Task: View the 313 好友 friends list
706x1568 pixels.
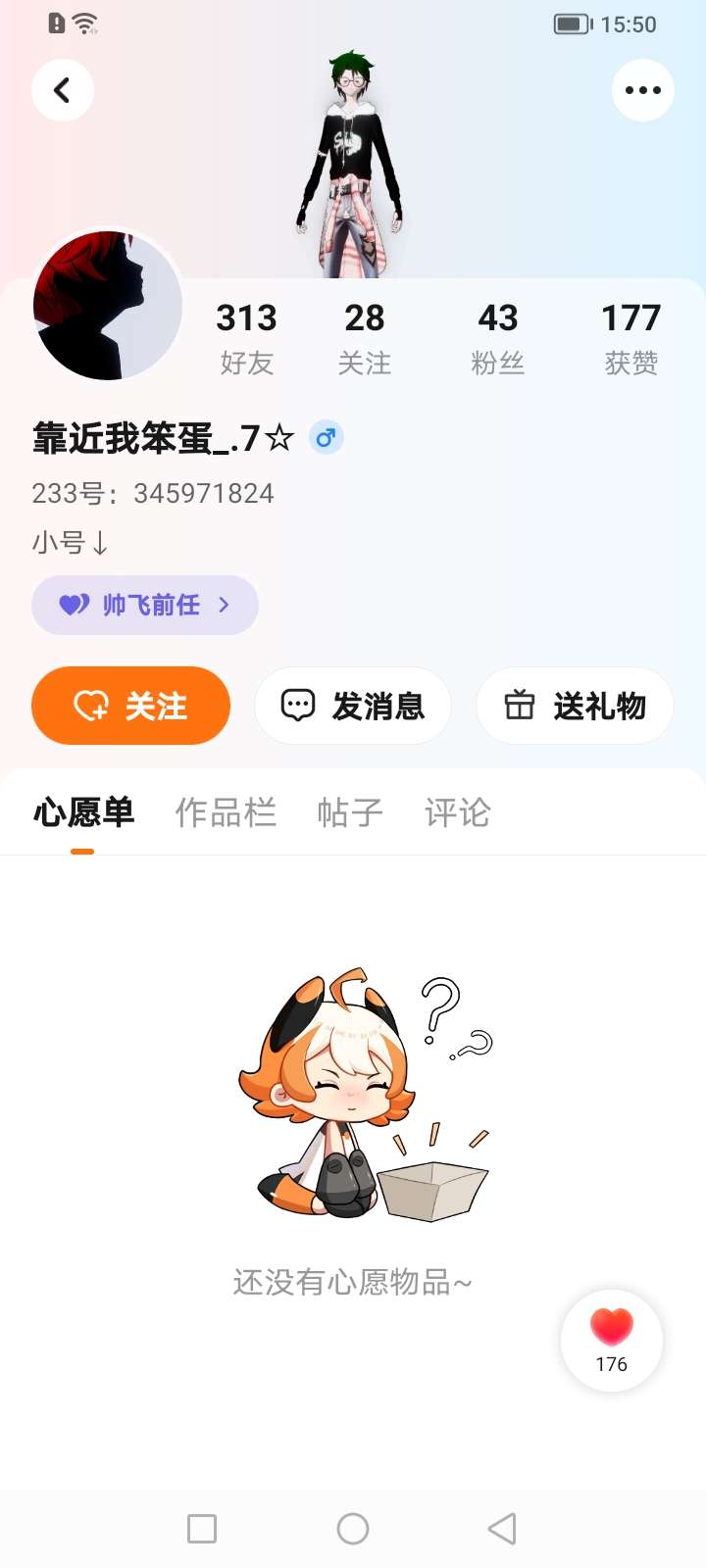Action: (x=246, y=338)
